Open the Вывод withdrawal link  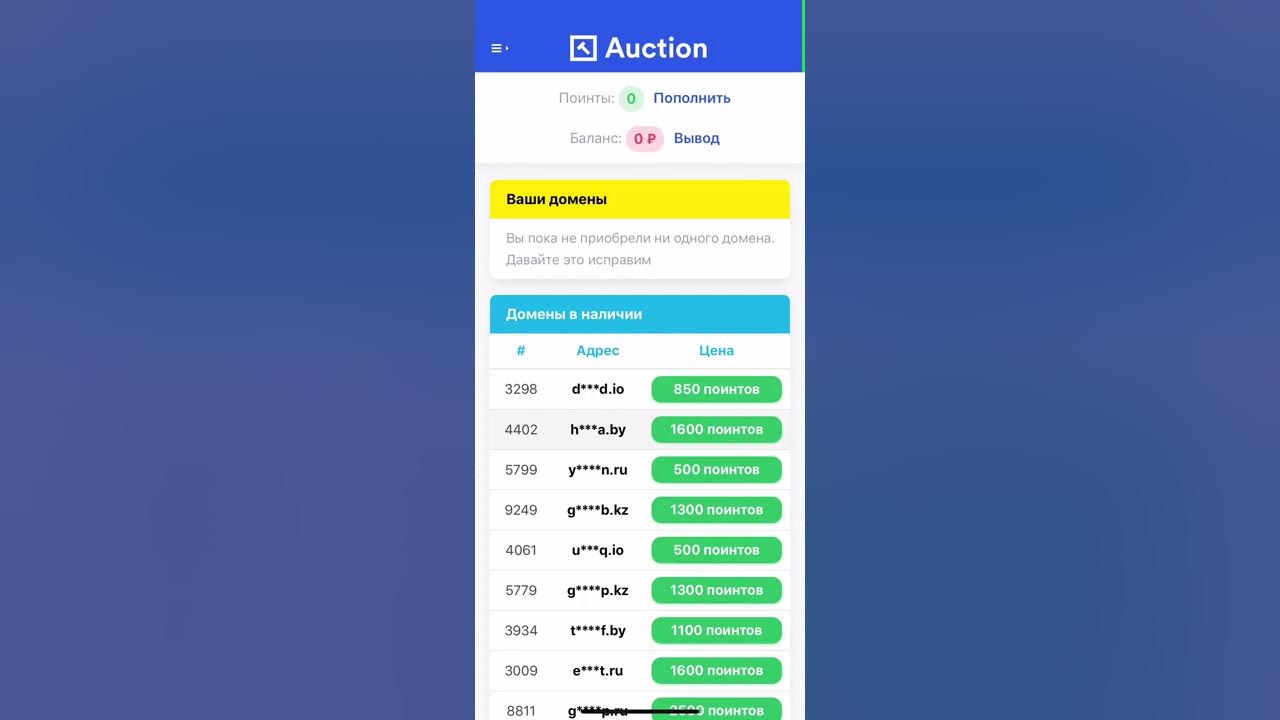pos(696,138)
